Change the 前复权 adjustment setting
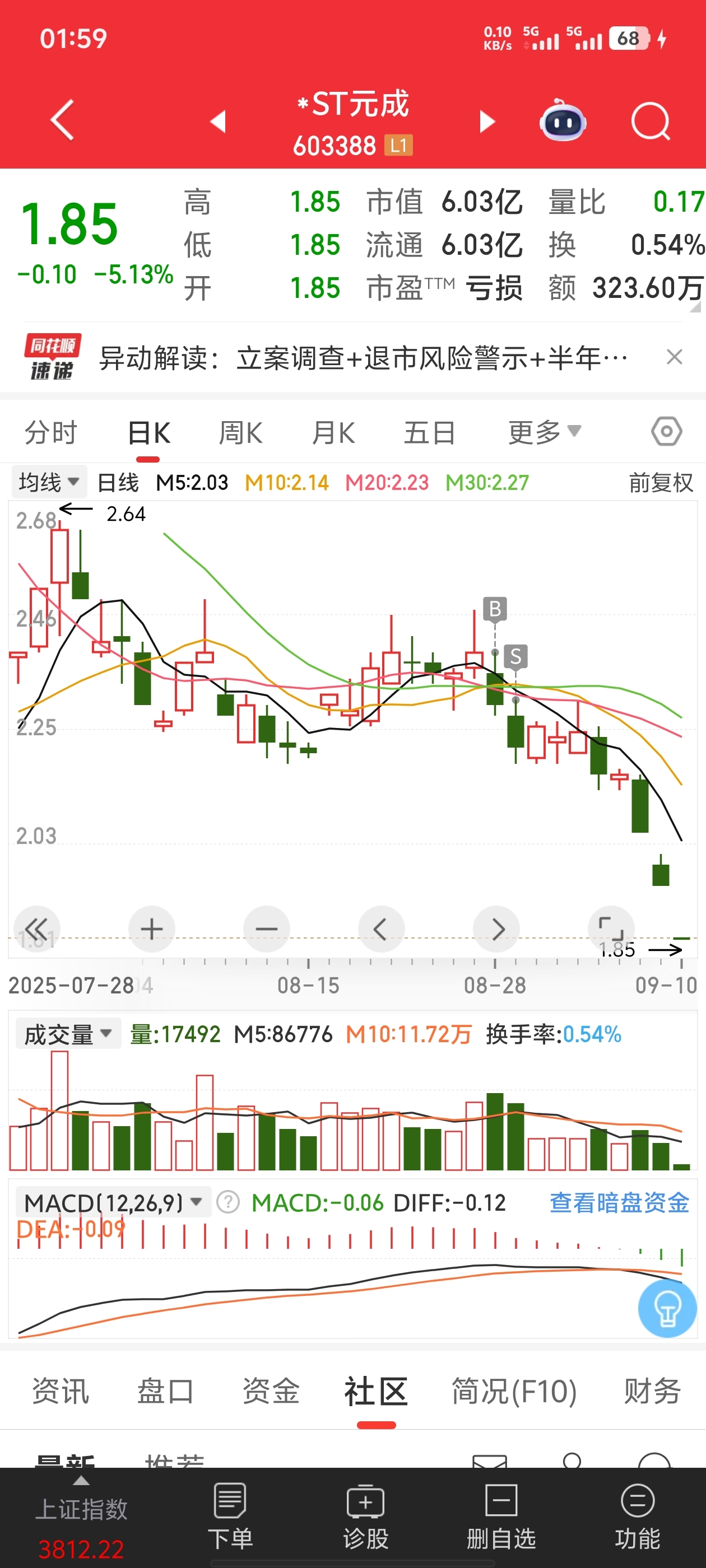The image size is (706, 1568). pyautogui.click(x=660, y=483)
